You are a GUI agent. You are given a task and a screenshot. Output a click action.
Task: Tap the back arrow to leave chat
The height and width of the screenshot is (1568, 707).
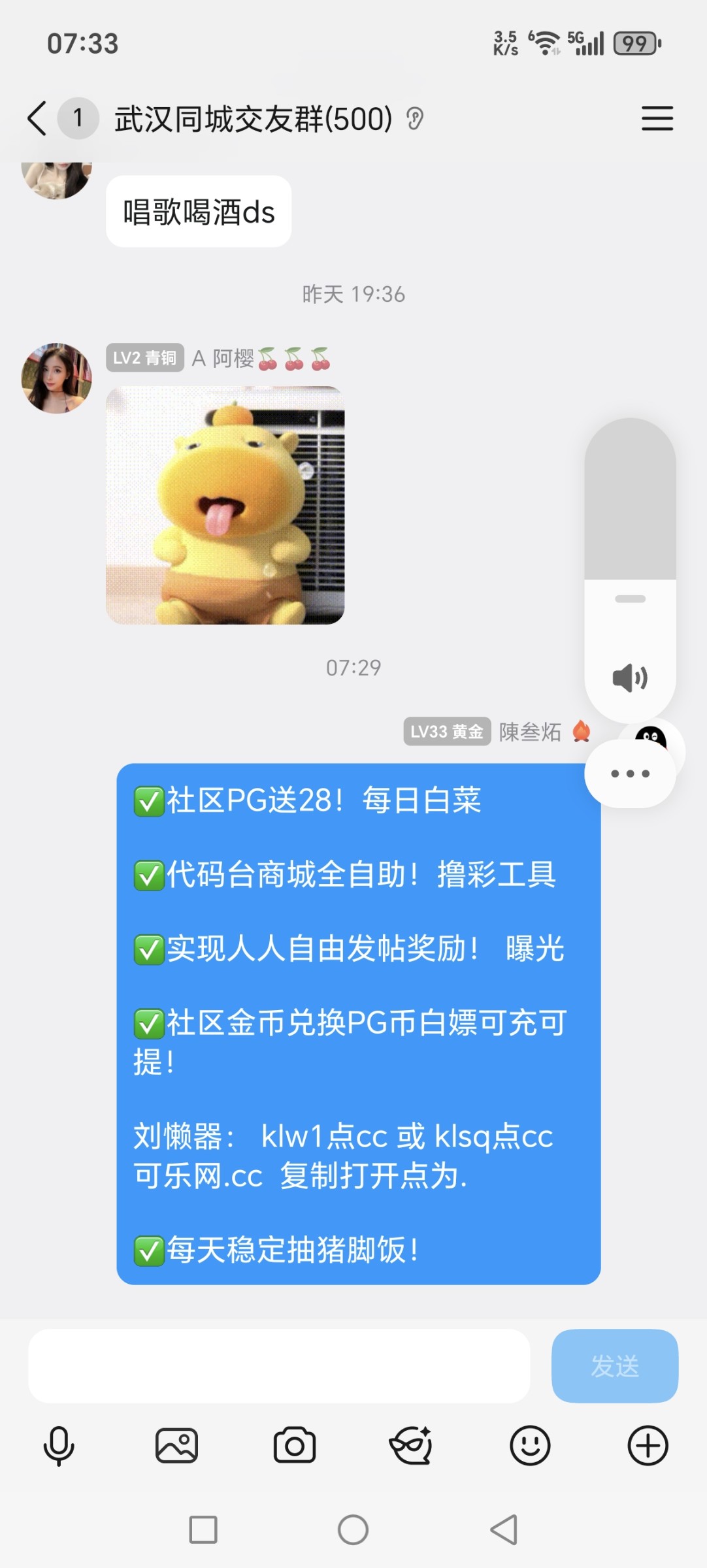pyautogui.click(x=35, y=118)
